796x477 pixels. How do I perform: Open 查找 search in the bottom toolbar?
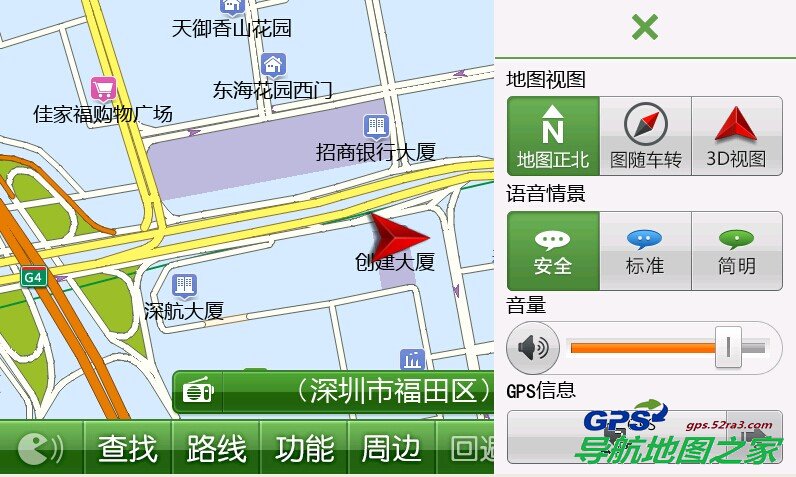pos(128,449)
